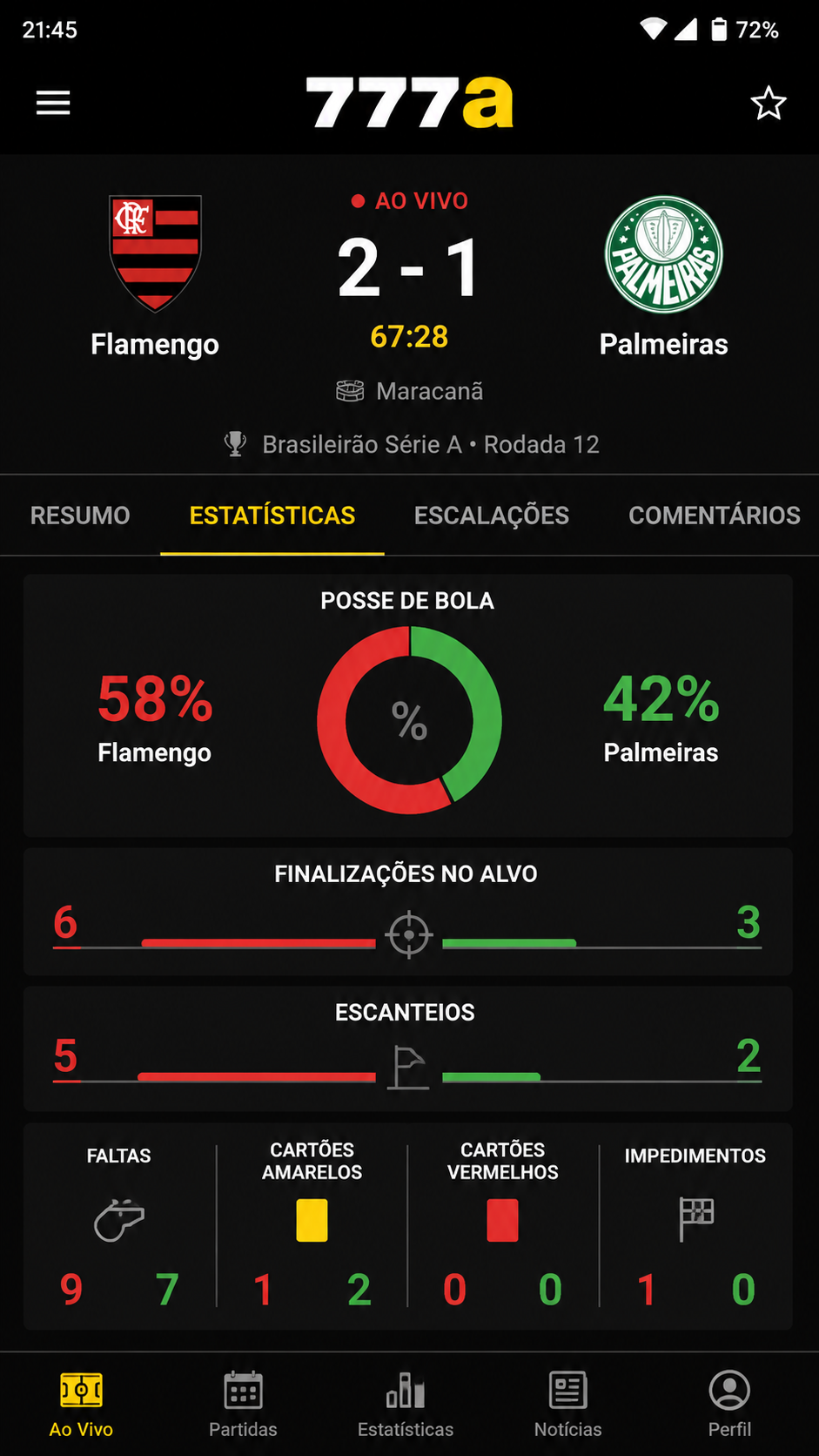Favorite this match with the star
Screen dimensions: 819x1456
pyautogui.click(x=769, y=104)
